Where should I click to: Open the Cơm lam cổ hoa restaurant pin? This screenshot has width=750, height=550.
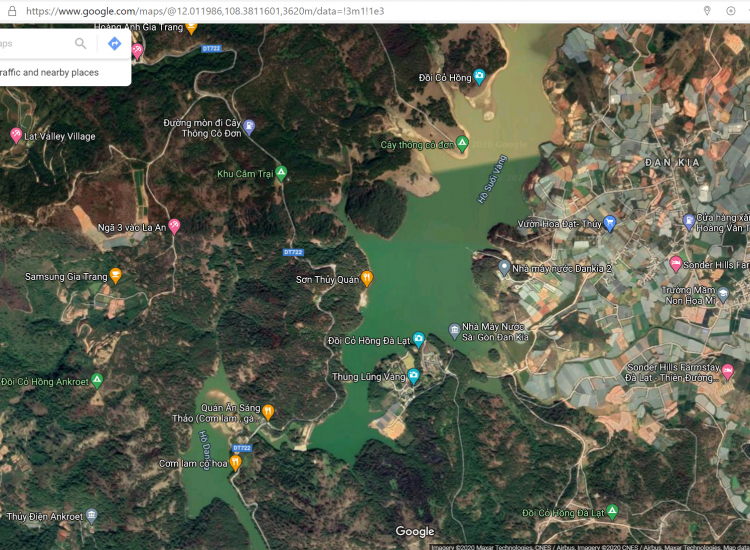coord(235,463)
